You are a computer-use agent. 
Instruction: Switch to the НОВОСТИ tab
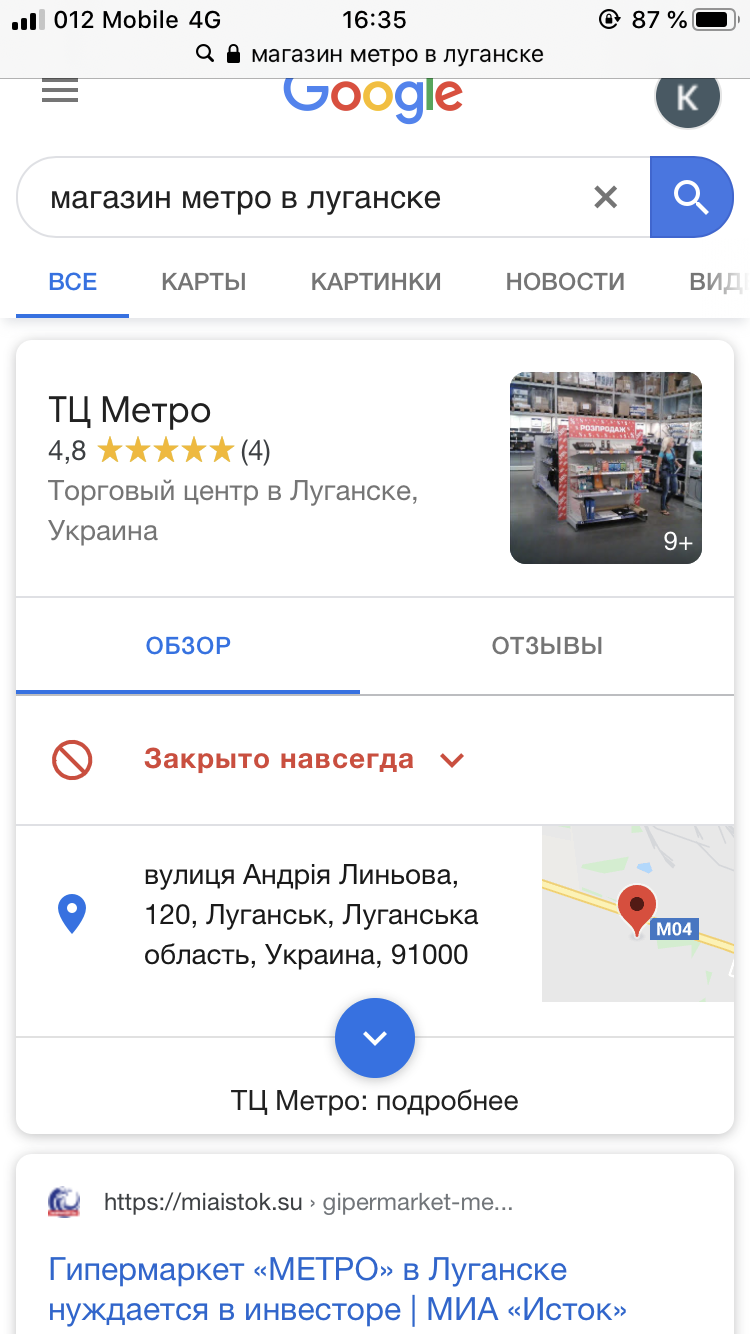click(565, 282)
